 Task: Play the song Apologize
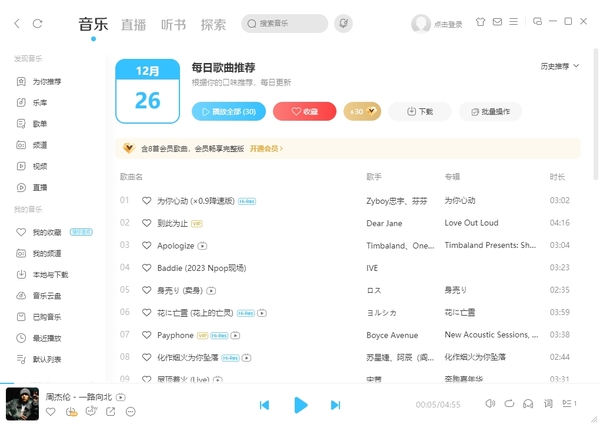(176, 245)
